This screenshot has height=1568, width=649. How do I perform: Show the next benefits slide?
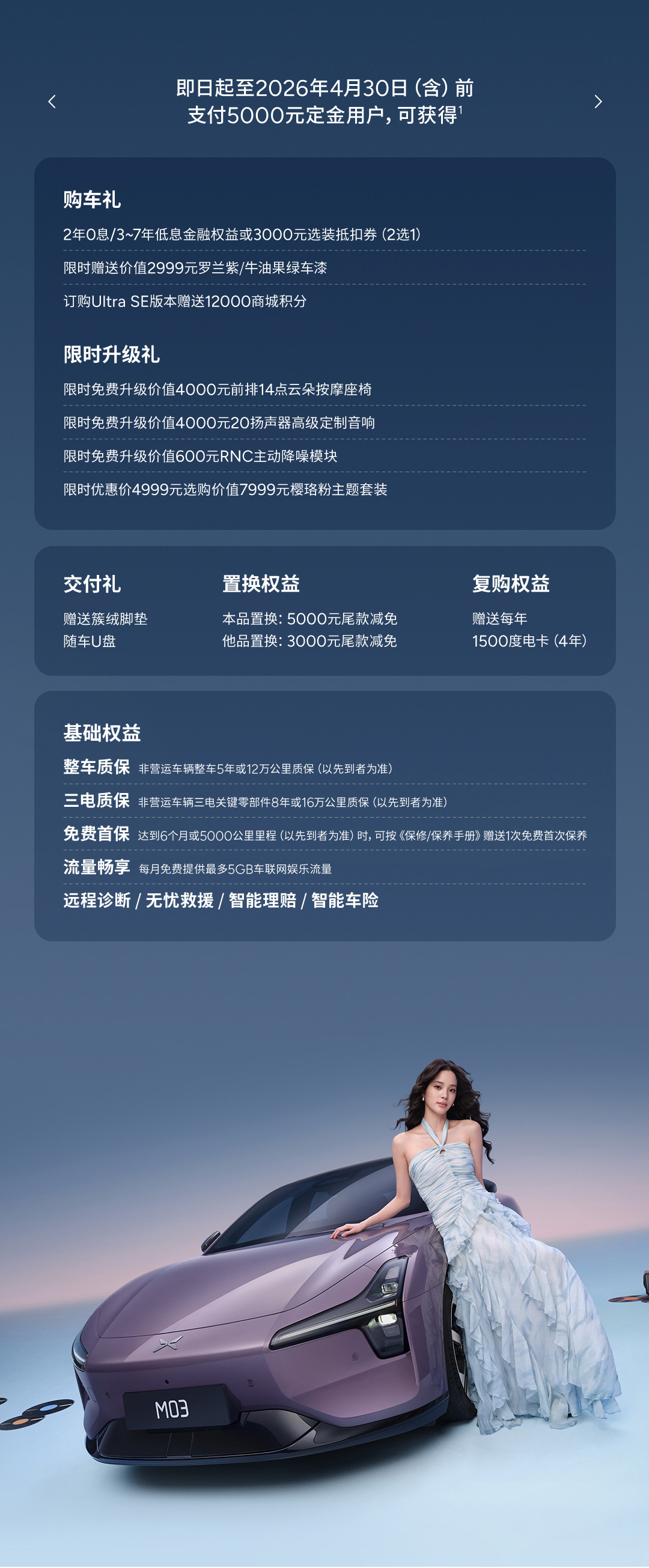597,102
